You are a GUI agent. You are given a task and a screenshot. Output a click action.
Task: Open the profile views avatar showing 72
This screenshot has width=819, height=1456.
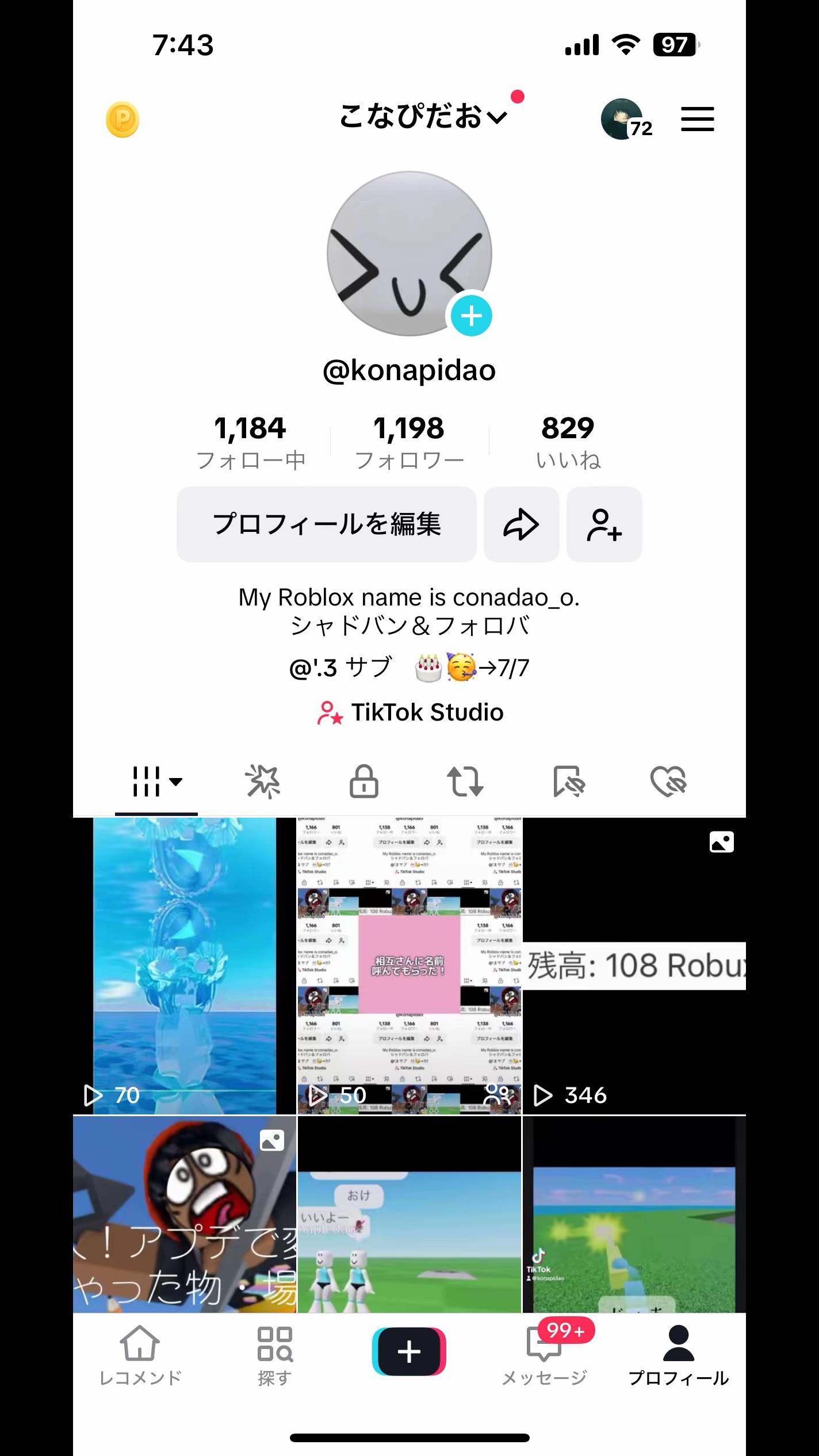(626, 119)
